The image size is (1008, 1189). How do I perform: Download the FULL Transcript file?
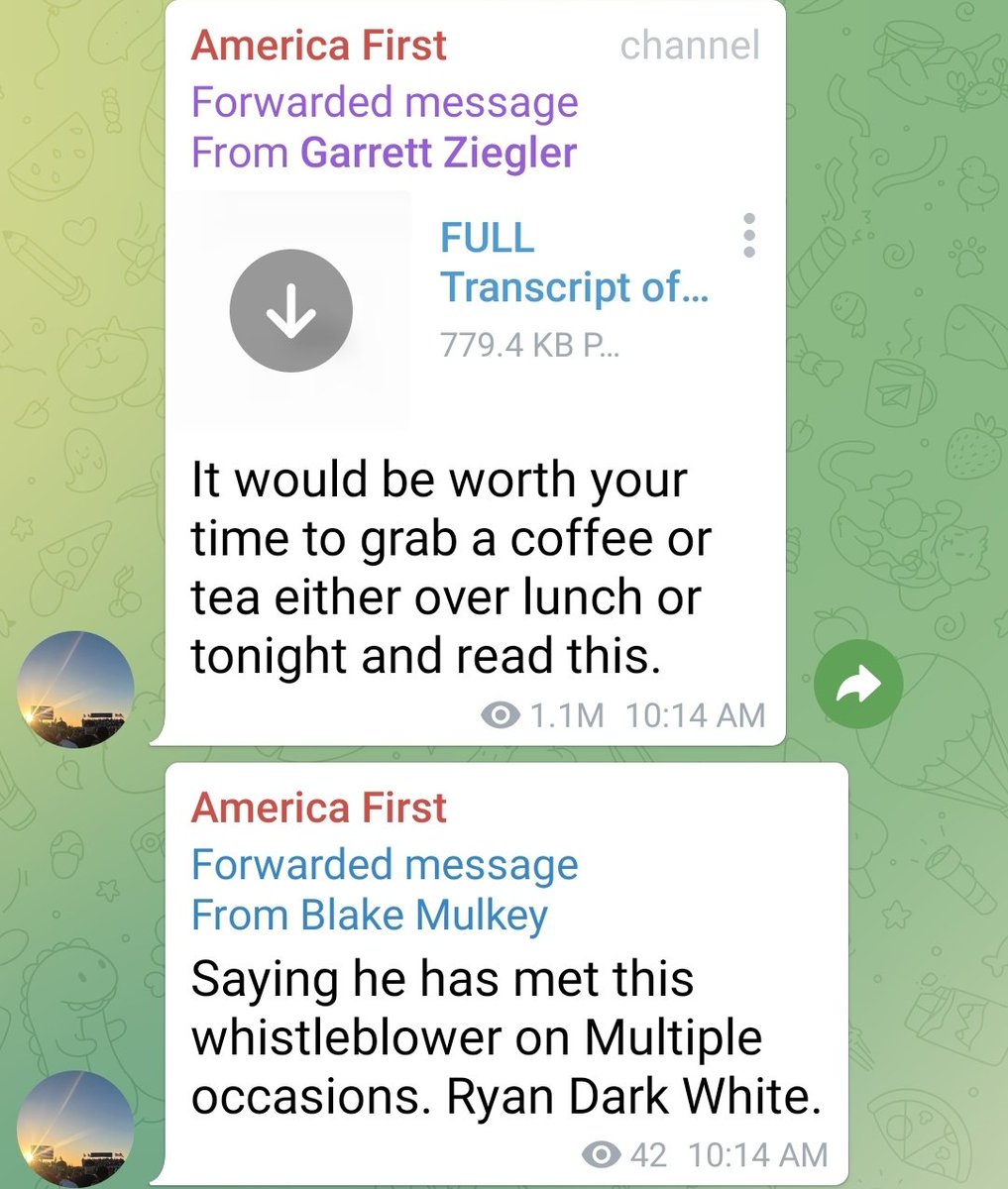coord(290,310)
